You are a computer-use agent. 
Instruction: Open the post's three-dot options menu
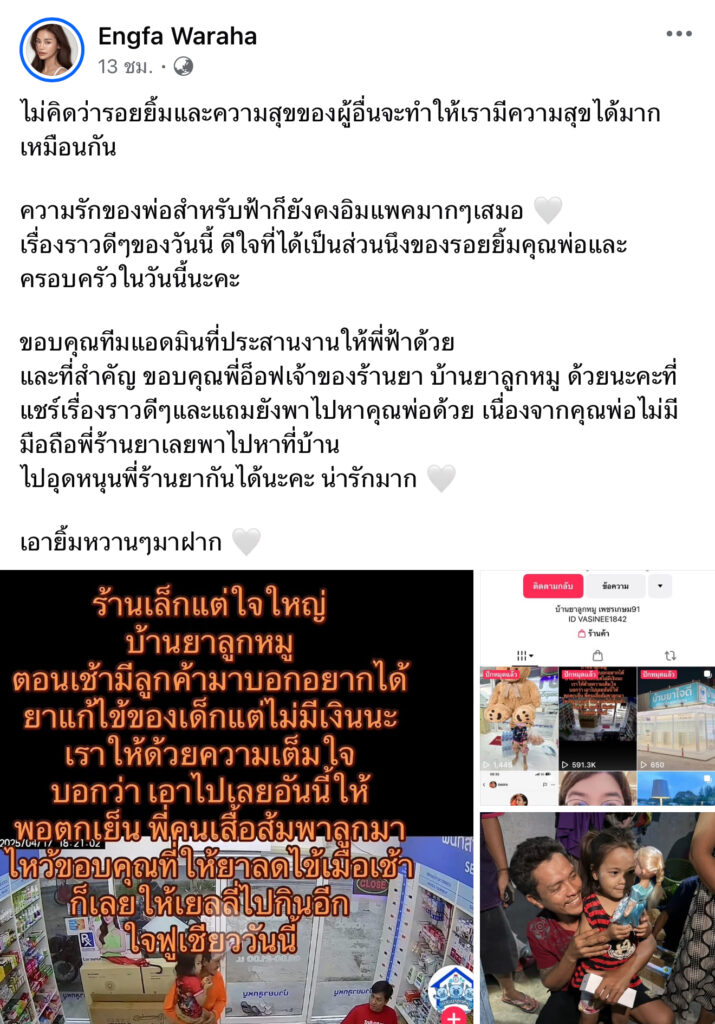point(679,34)
